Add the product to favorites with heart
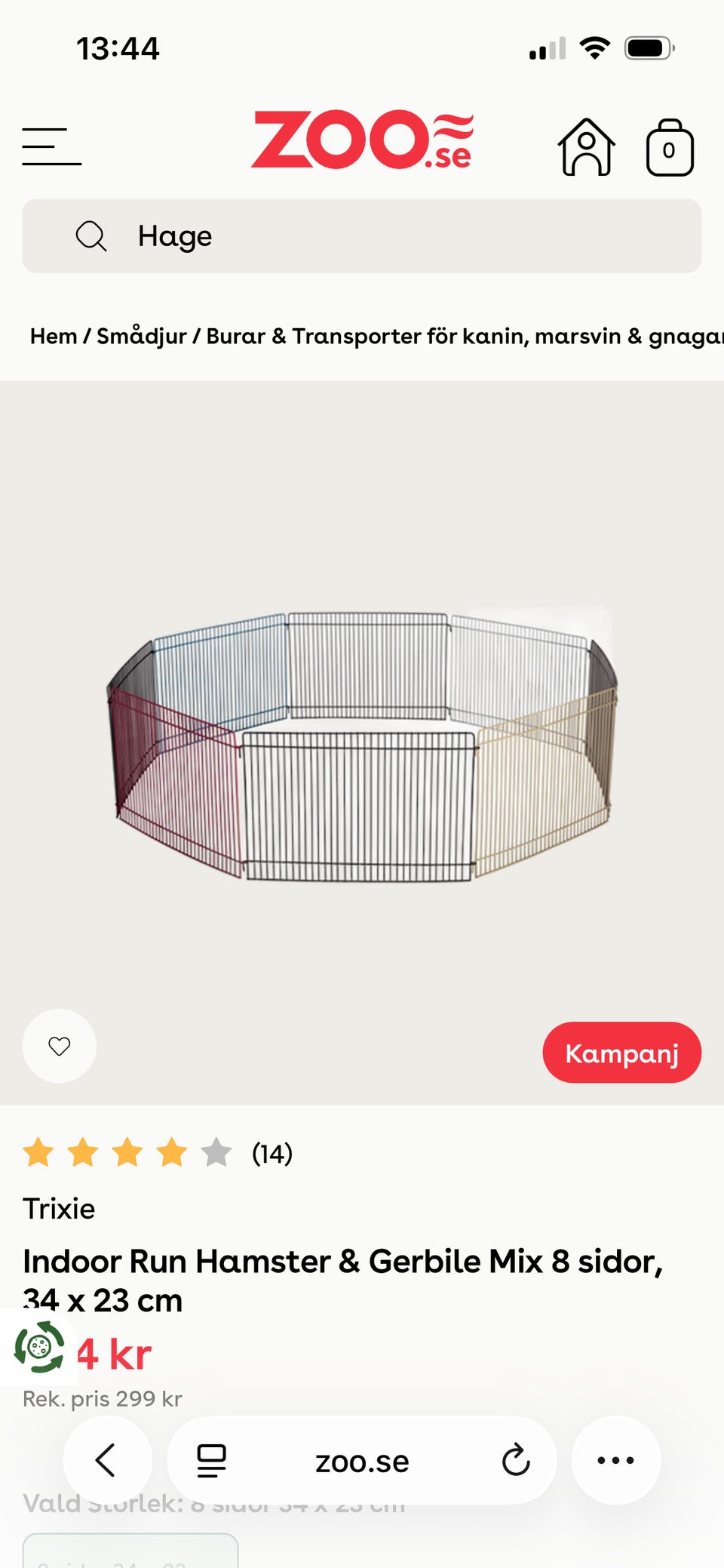 point(60,1046)
